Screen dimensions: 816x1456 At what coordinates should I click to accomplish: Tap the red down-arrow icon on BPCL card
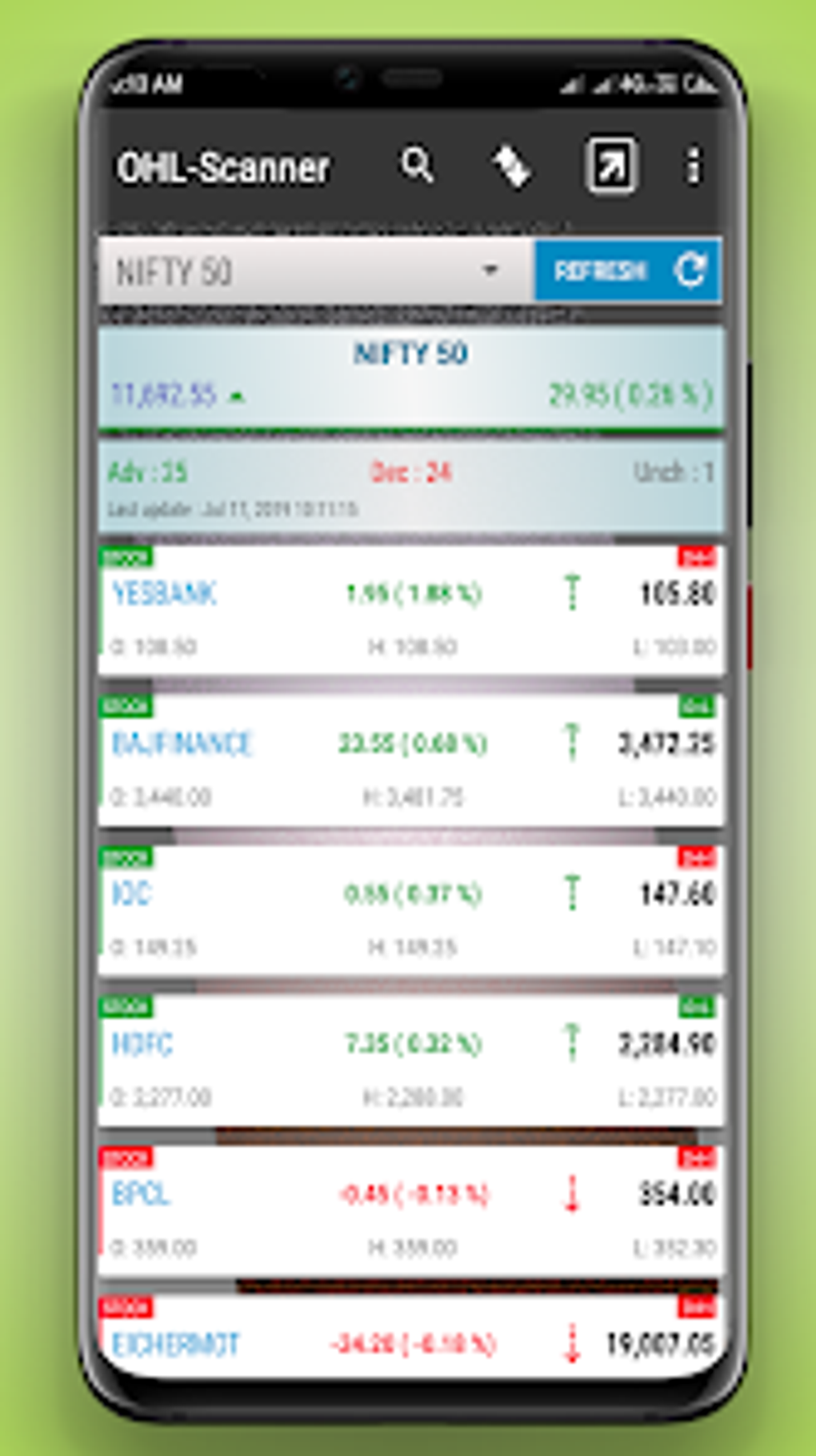click(x=570, y=1193)
